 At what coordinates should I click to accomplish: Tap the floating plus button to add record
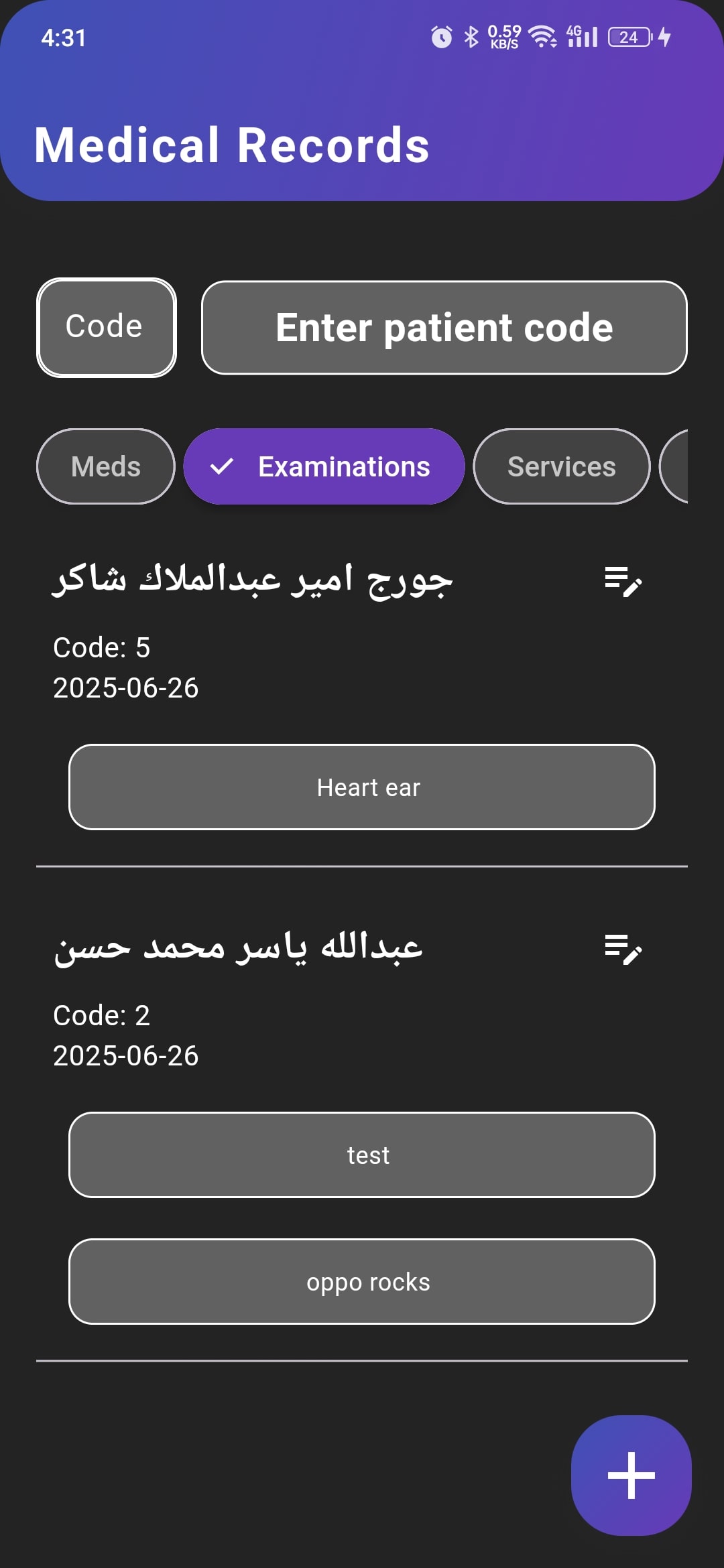click(630, 1474)
